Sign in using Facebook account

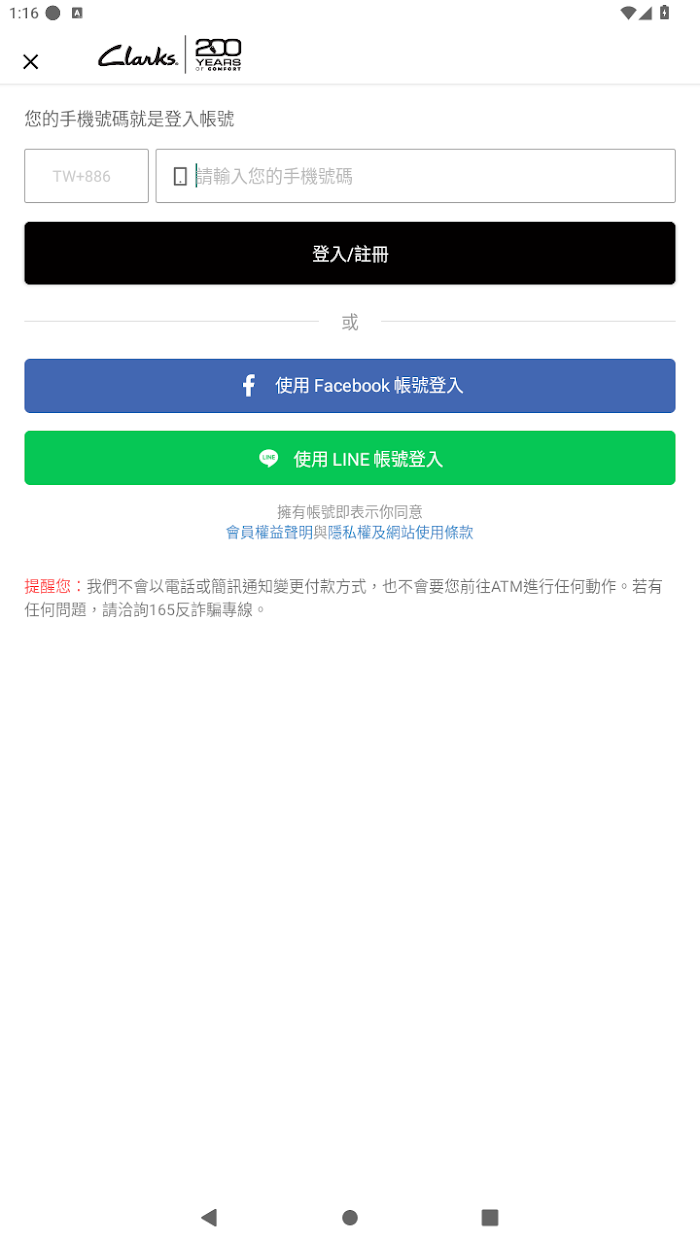(350, 386)
